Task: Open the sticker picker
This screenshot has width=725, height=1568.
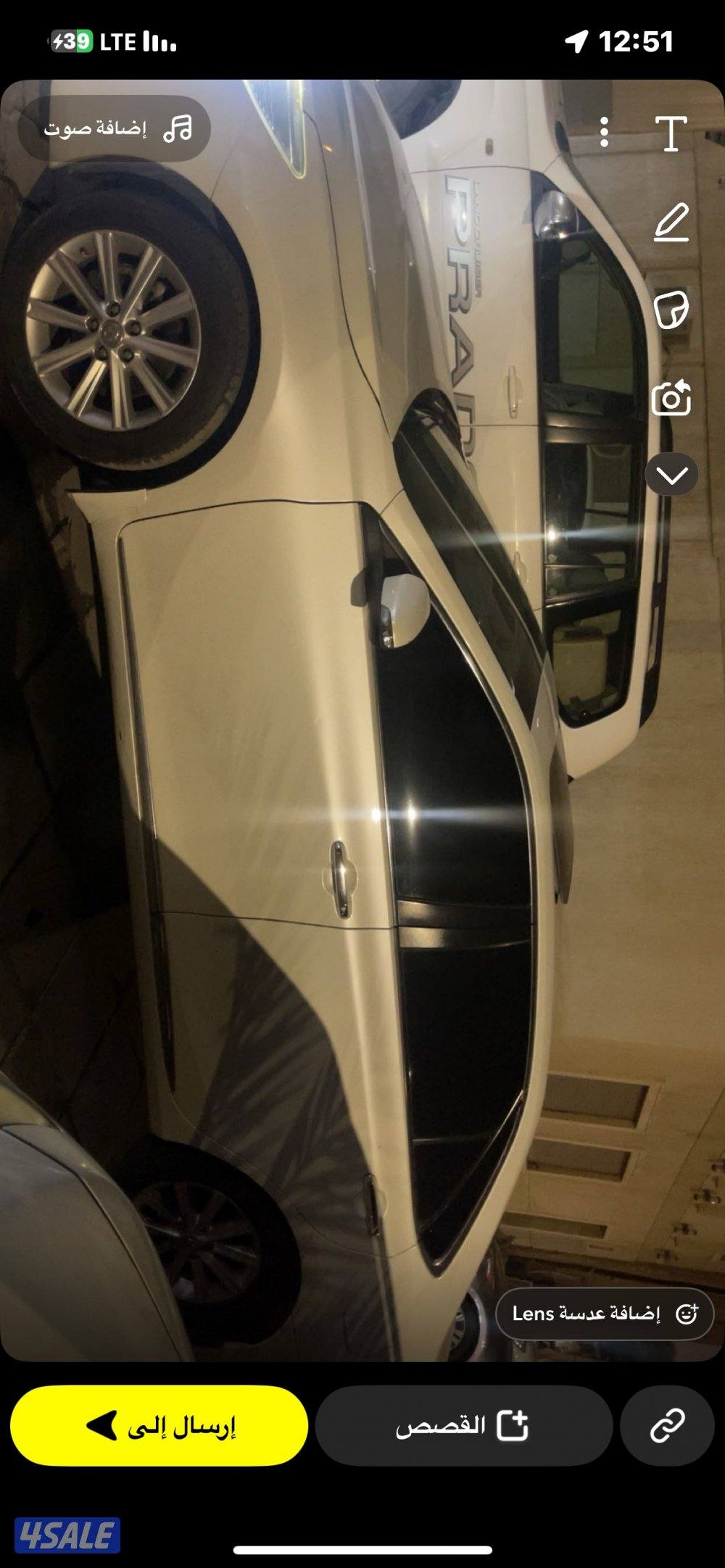Action: 671,310
